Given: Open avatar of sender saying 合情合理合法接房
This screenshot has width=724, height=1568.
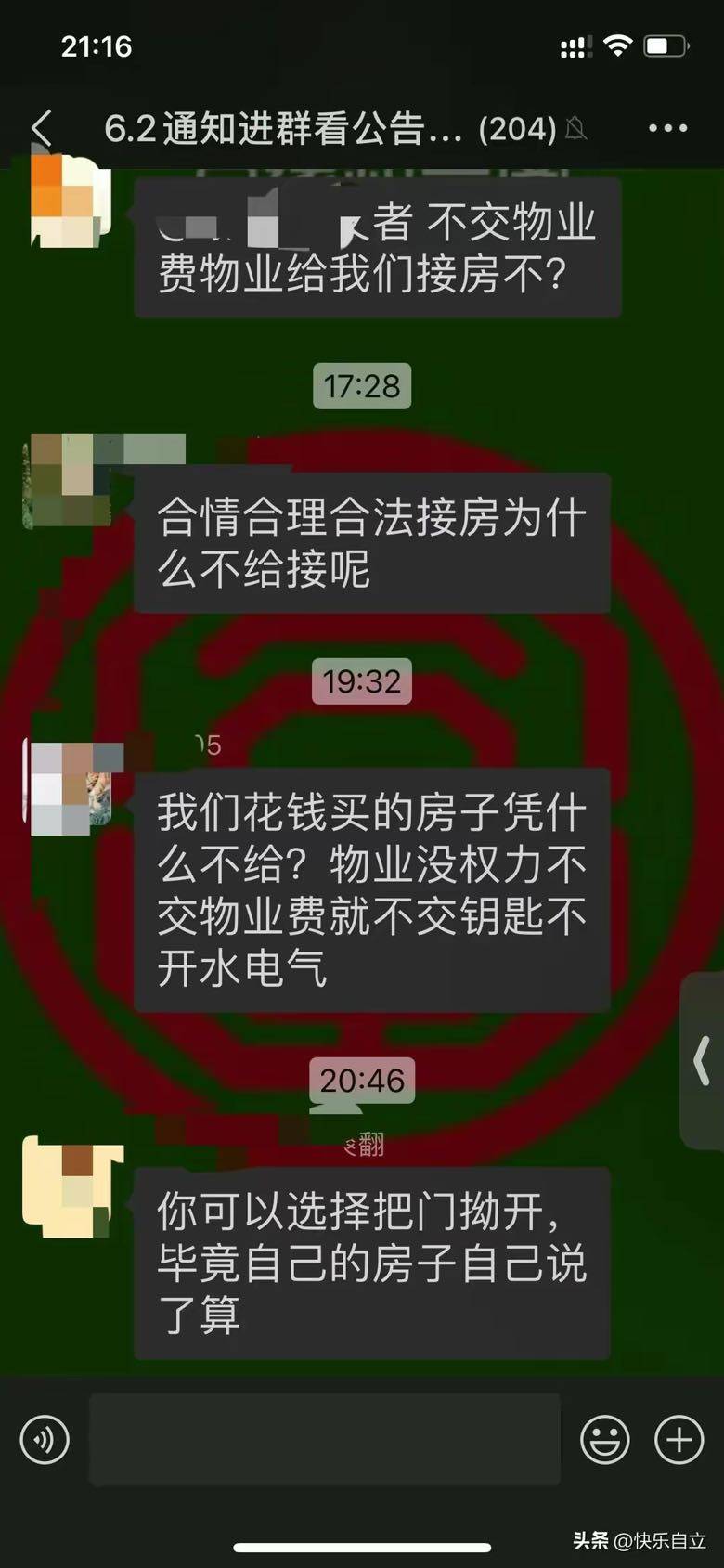Looking at the screenshot, I should [67, 480].
